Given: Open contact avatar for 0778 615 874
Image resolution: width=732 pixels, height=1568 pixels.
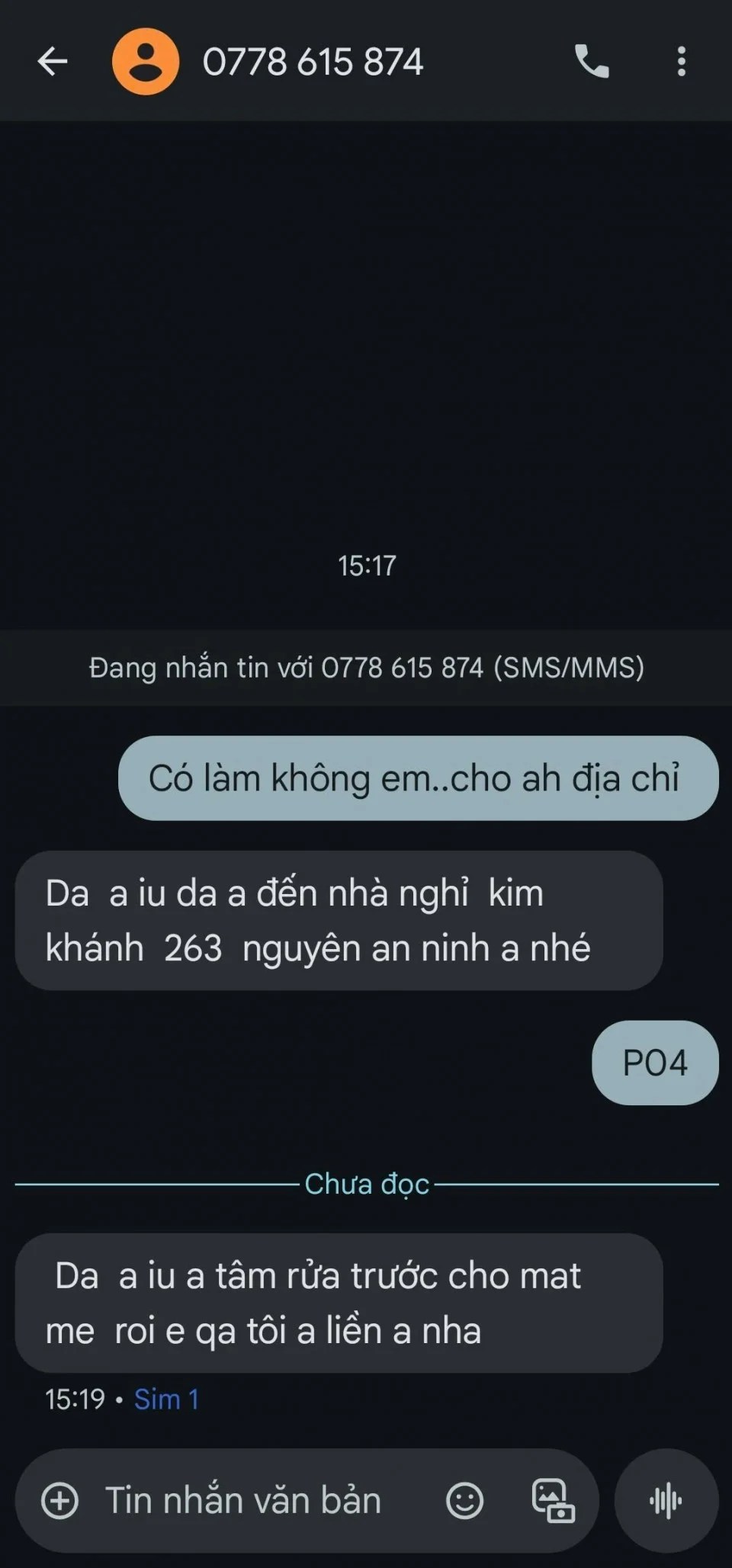Looking at the screenshot, I should pyautogui.click(x=146, y=62).
